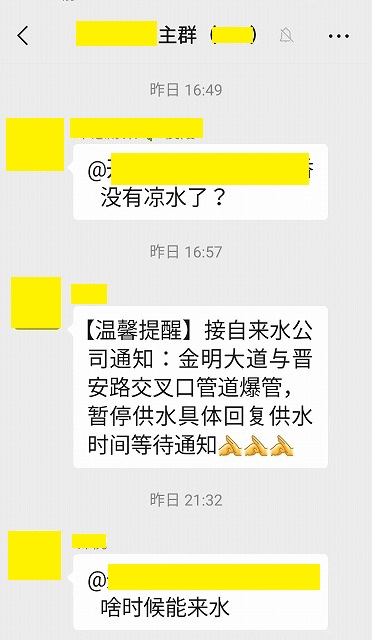The image size is (372, 640).
Task: View profile picture beside 啥时候能来水 message
Action: [x=35, y=555]
